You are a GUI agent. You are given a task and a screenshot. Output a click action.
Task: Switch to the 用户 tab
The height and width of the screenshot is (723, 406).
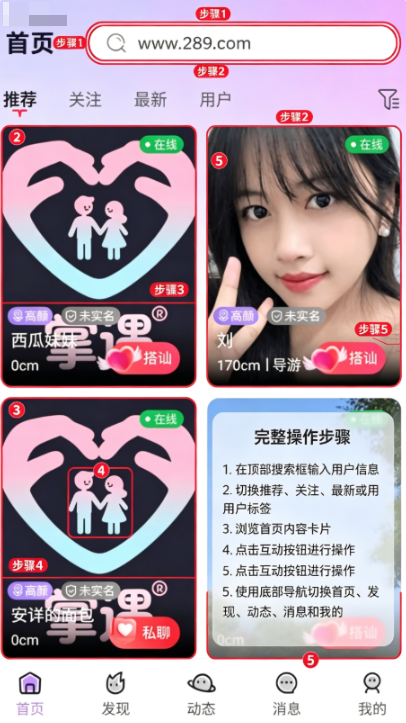point(215,100)
